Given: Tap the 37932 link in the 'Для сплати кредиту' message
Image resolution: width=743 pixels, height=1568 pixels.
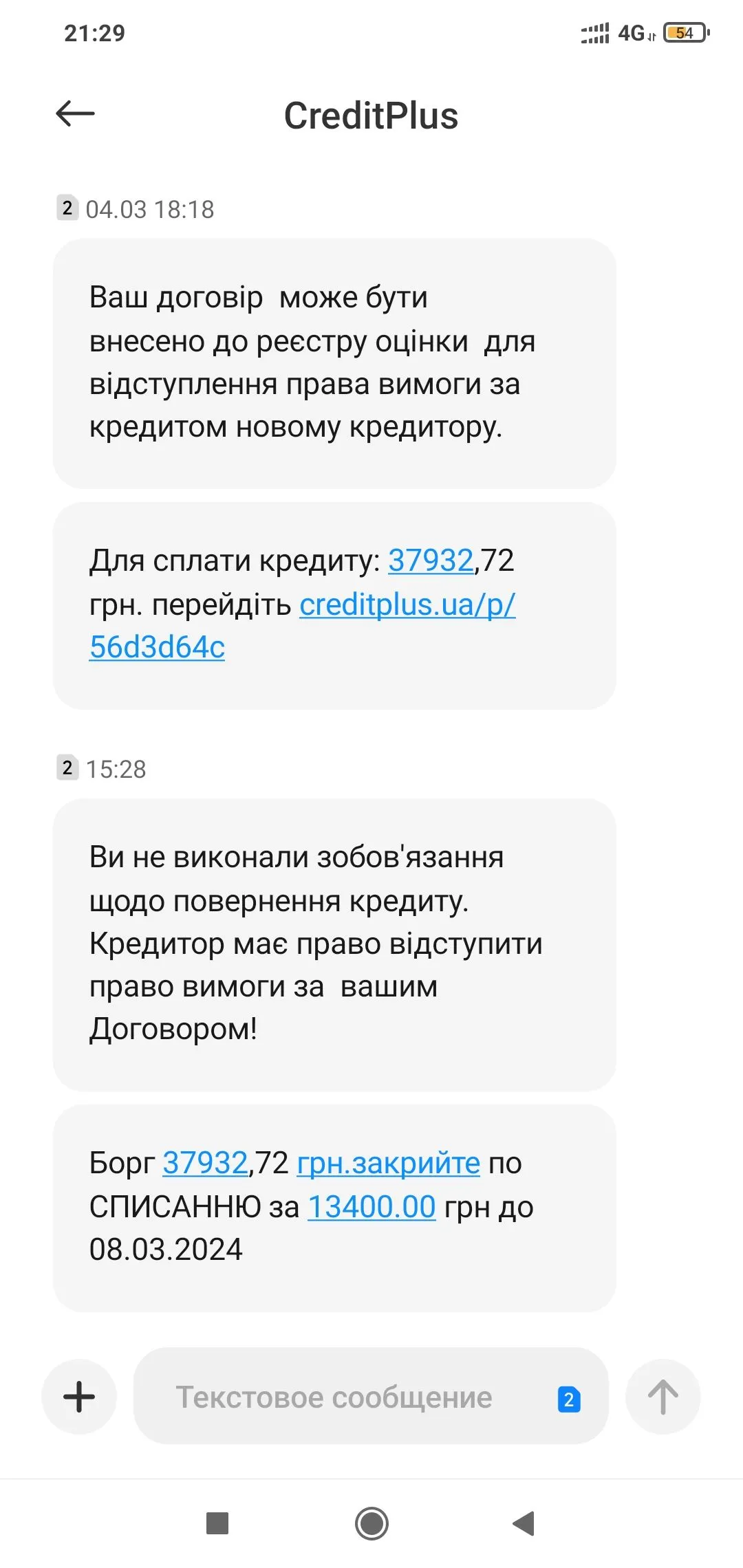Looking at the screenshot, I should (431, 561).
